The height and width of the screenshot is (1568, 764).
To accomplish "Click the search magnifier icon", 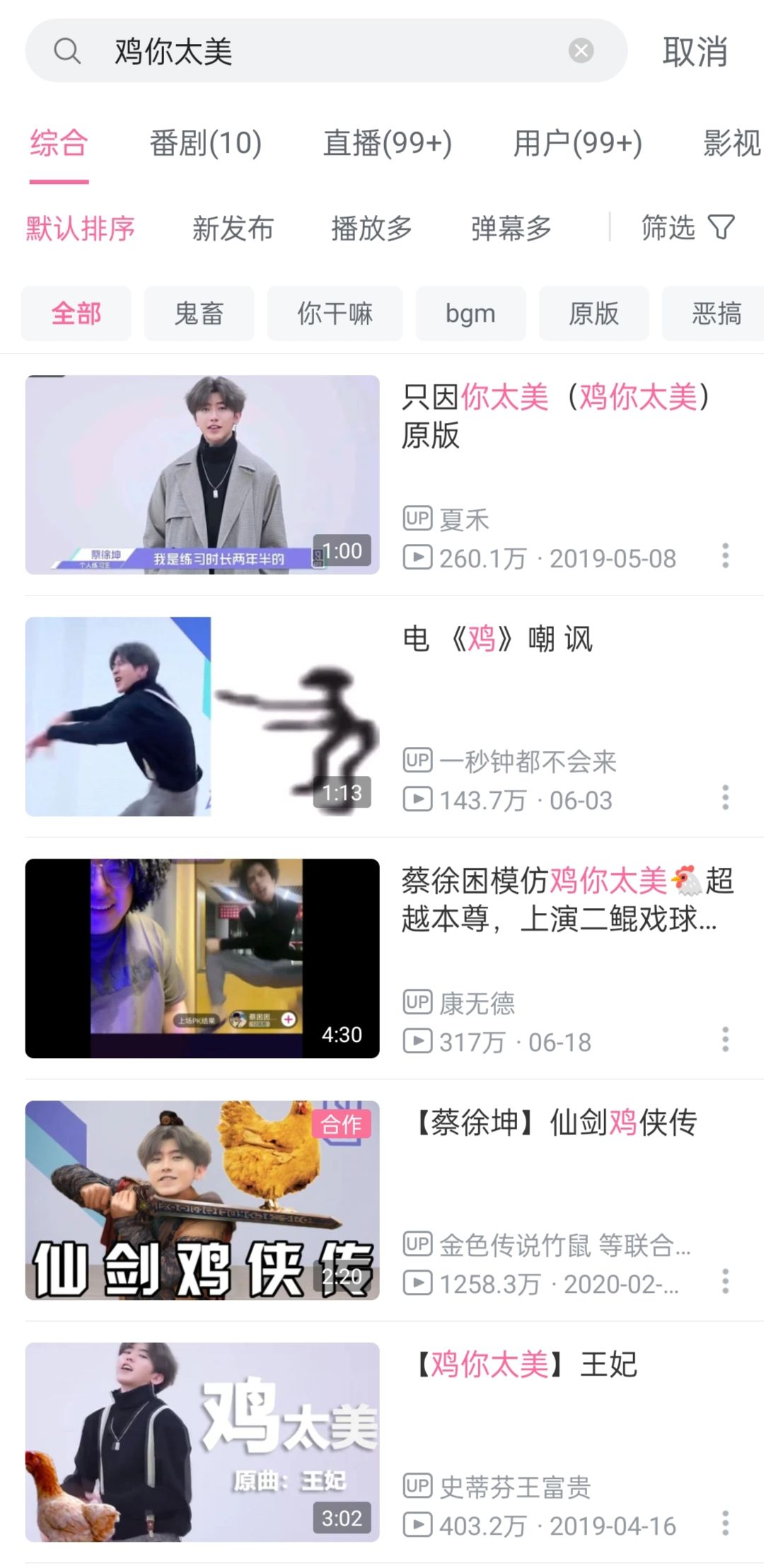I will click(x=67, y=50).
